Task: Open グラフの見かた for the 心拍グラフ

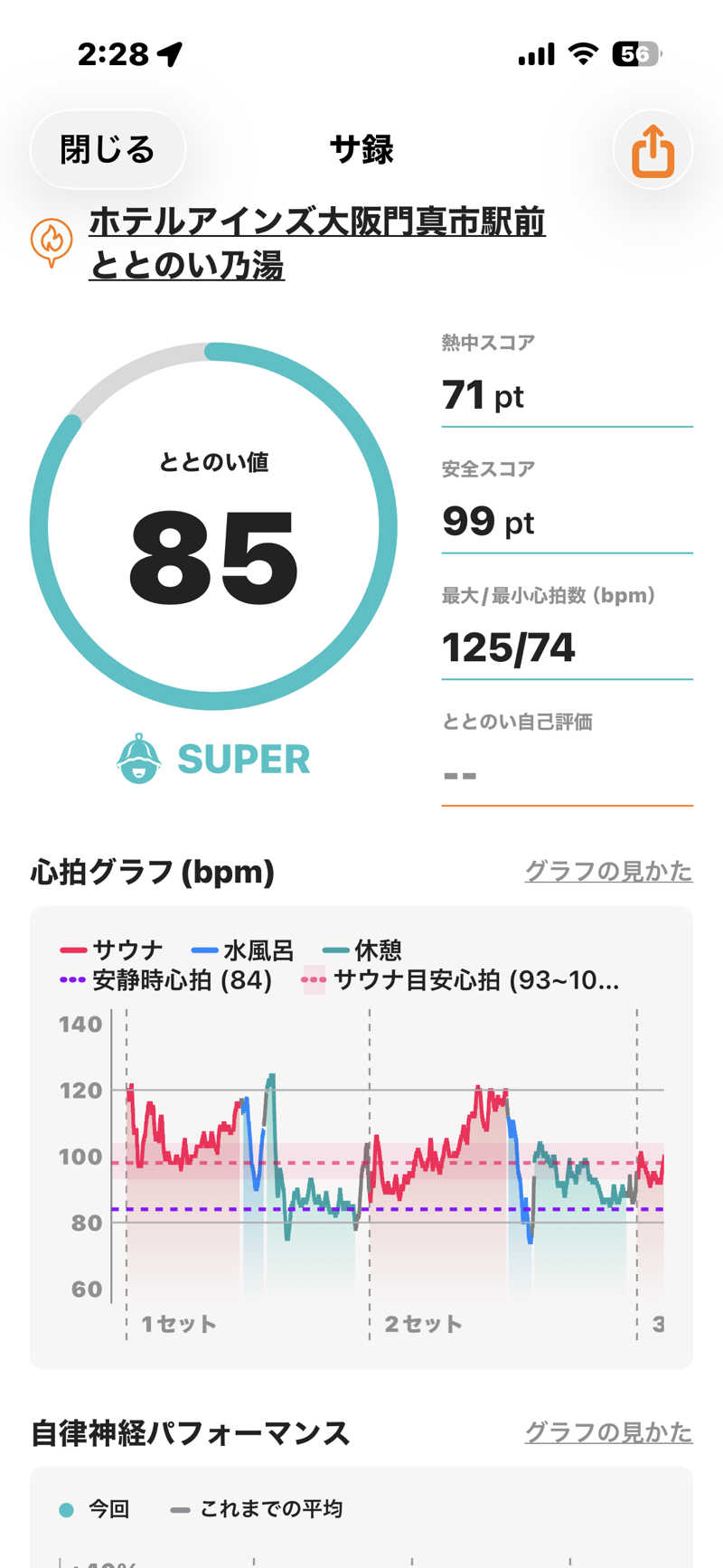Action: pos(608,871)
